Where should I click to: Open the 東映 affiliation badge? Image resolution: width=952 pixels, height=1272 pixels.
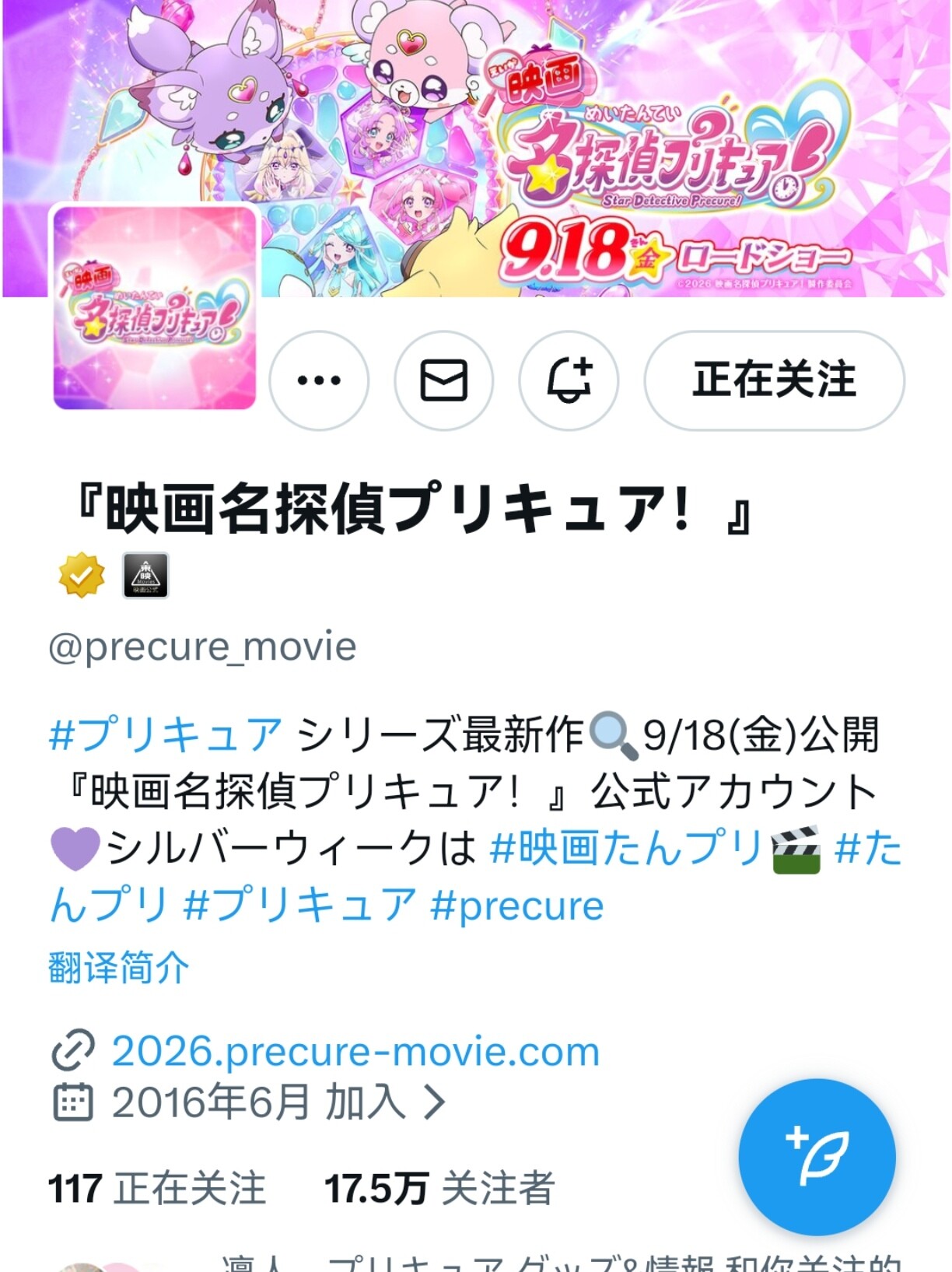coord(145,576)
